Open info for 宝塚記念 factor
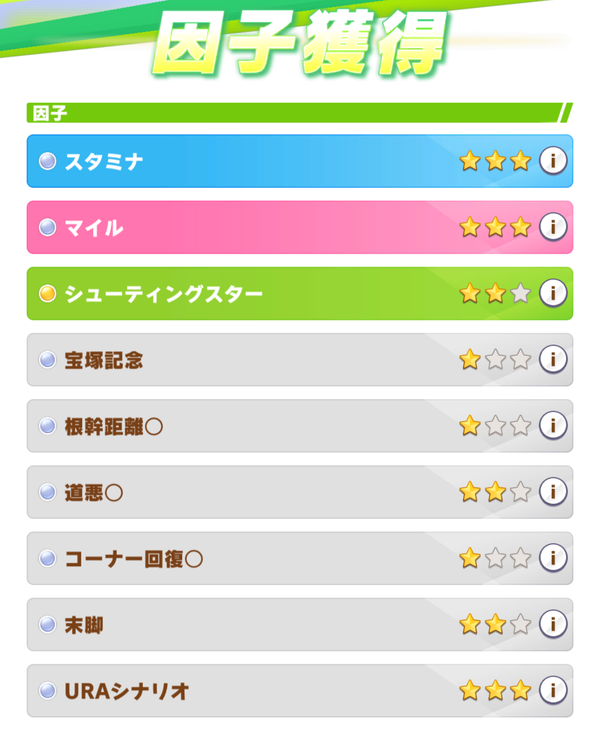 (x=553, y=359)
